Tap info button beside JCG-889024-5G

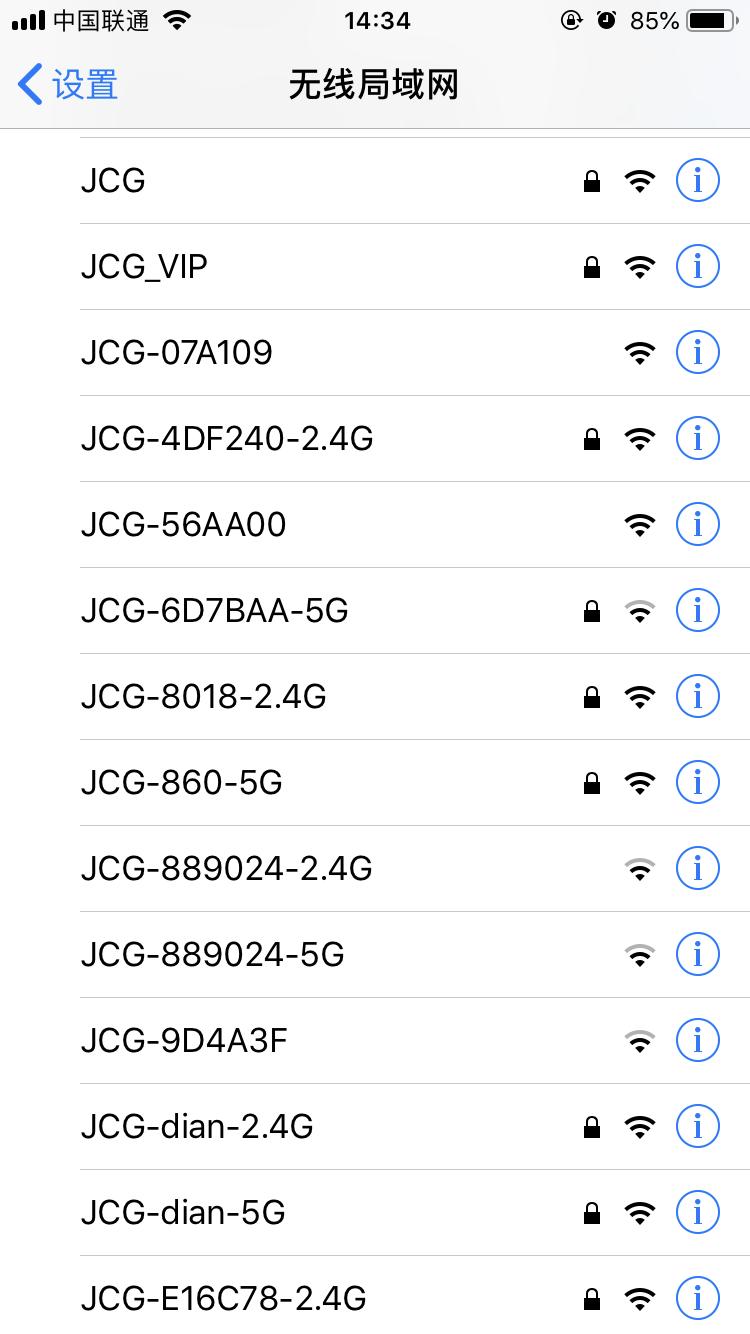[697, 954]
